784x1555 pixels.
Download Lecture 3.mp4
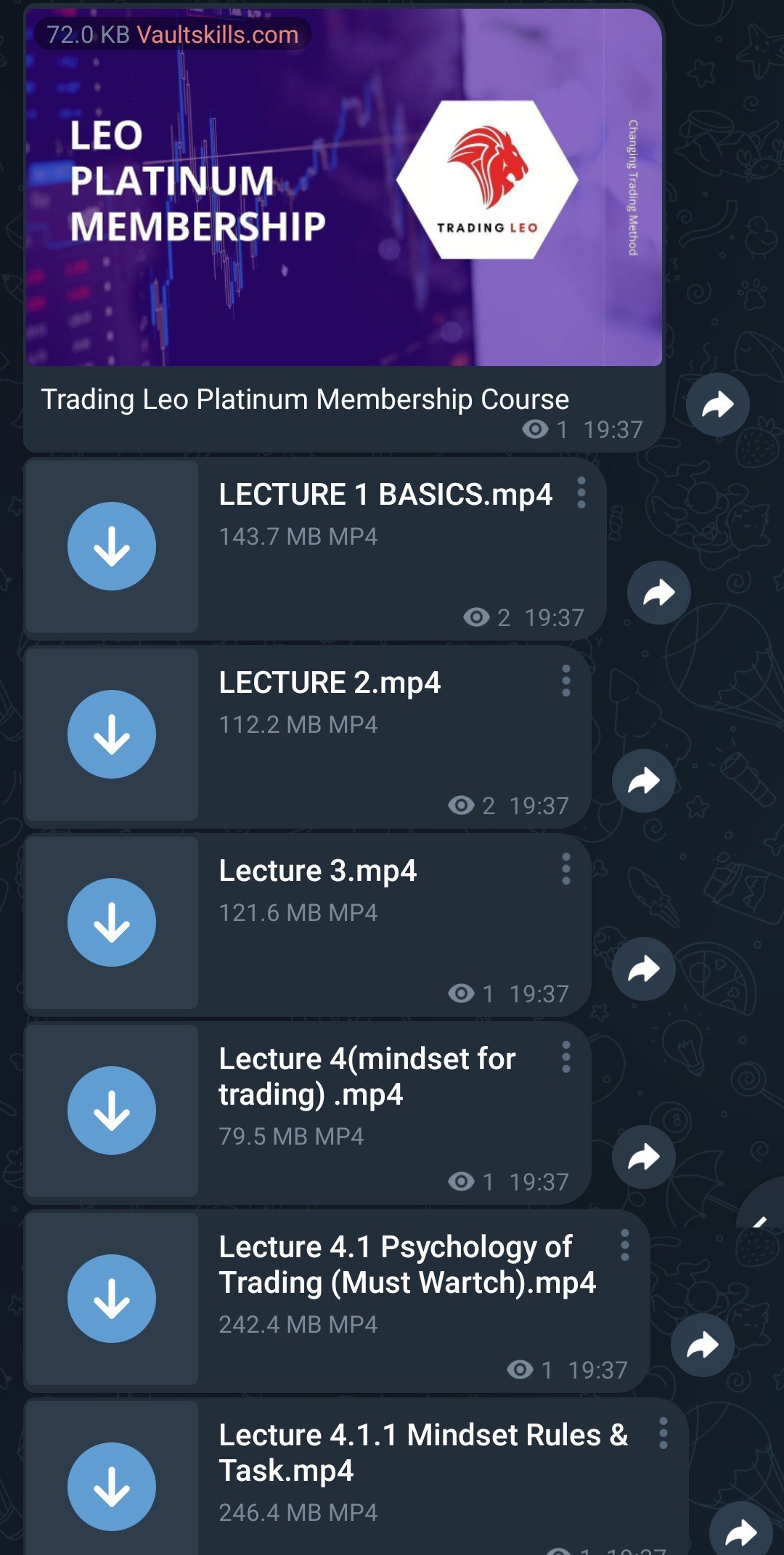pos(112,922)
